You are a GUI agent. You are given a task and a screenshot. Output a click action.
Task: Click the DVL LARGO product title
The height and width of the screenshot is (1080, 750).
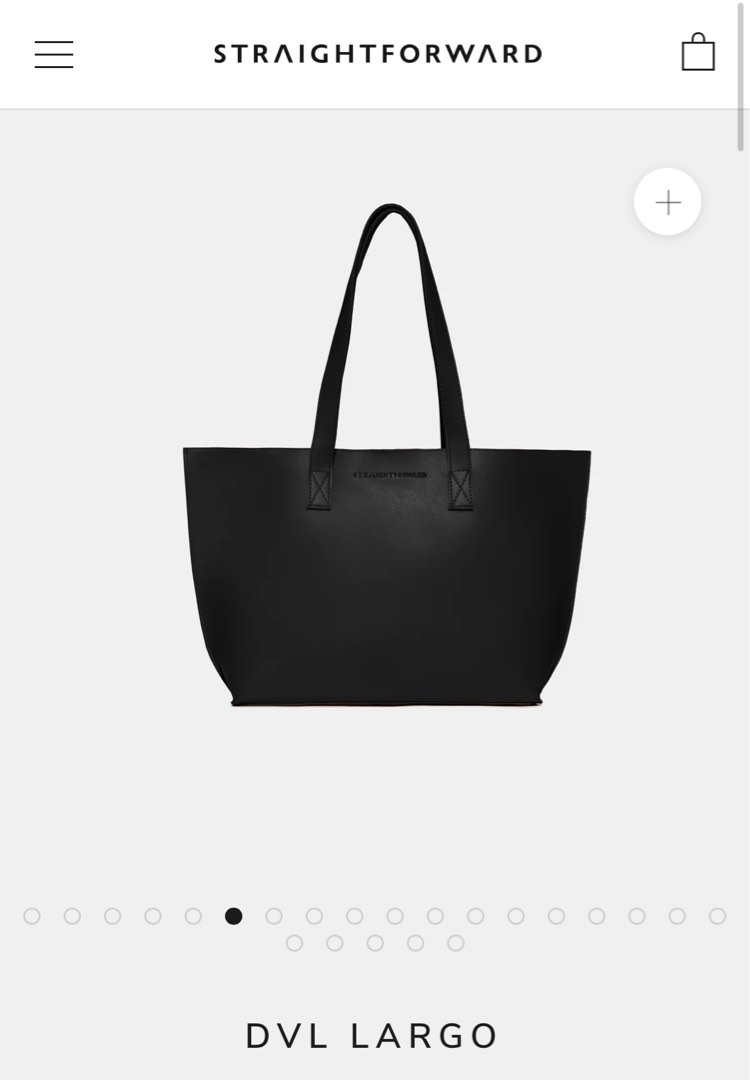(374, 1036)
